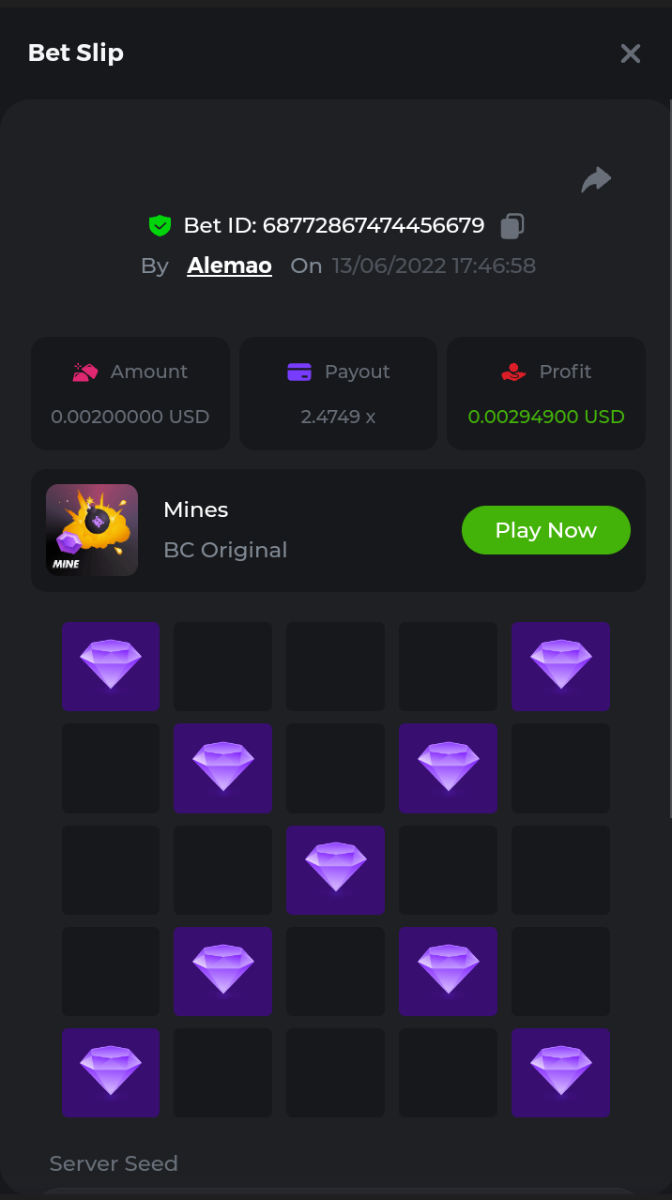Image resolution: width=672 pixels, height=1200 pixels.
Task: Tap the Play Now button
Action: tap(546, 530)
